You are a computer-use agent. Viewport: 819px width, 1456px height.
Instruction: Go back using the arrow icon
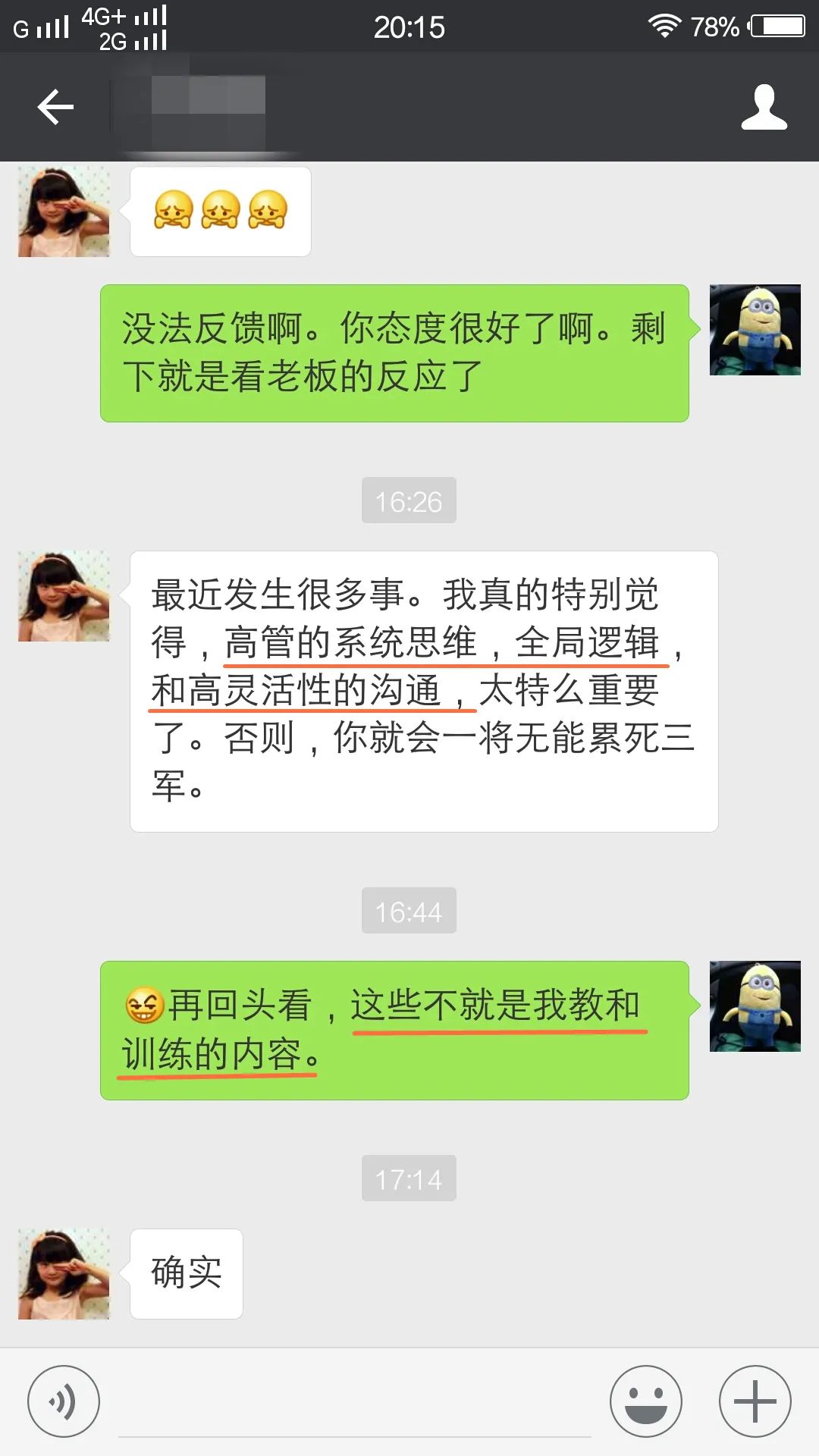55,107
